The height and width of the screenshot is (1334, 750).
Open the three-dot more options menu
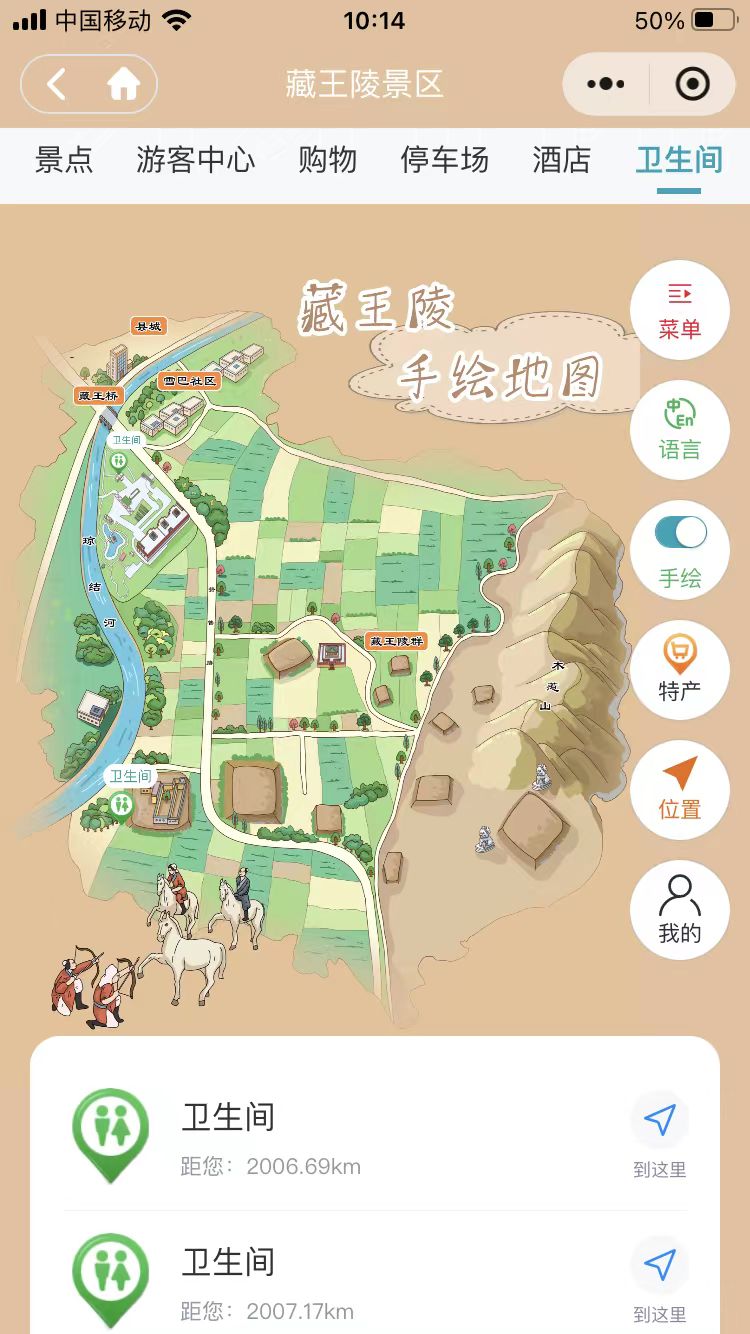coord(606,85)
